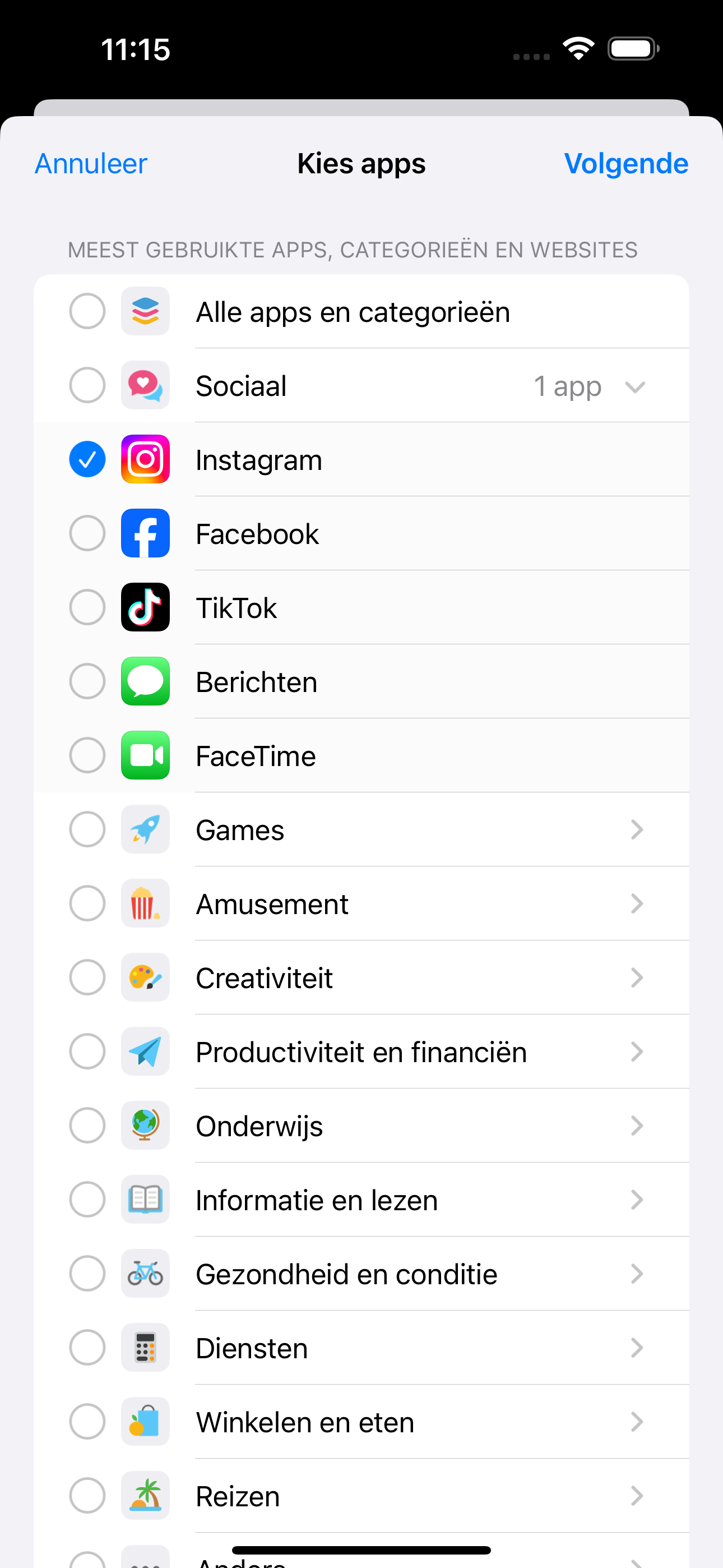Tap the paper plane icon for Productiviteit en financiën
This screenshot has width=723, height=1568.
[x=145, y=1051]
